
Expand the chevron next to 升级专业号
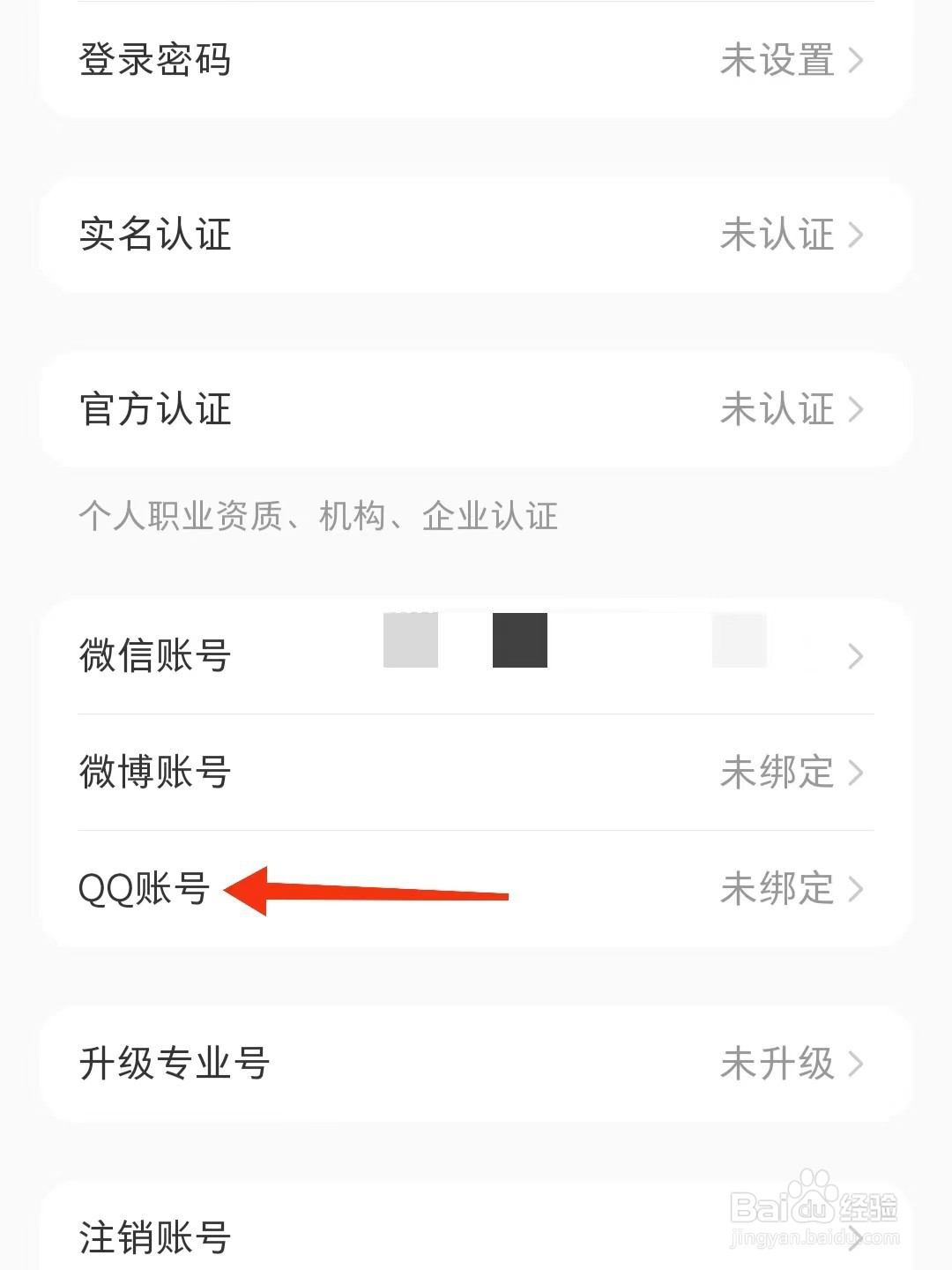point(854,1065)
